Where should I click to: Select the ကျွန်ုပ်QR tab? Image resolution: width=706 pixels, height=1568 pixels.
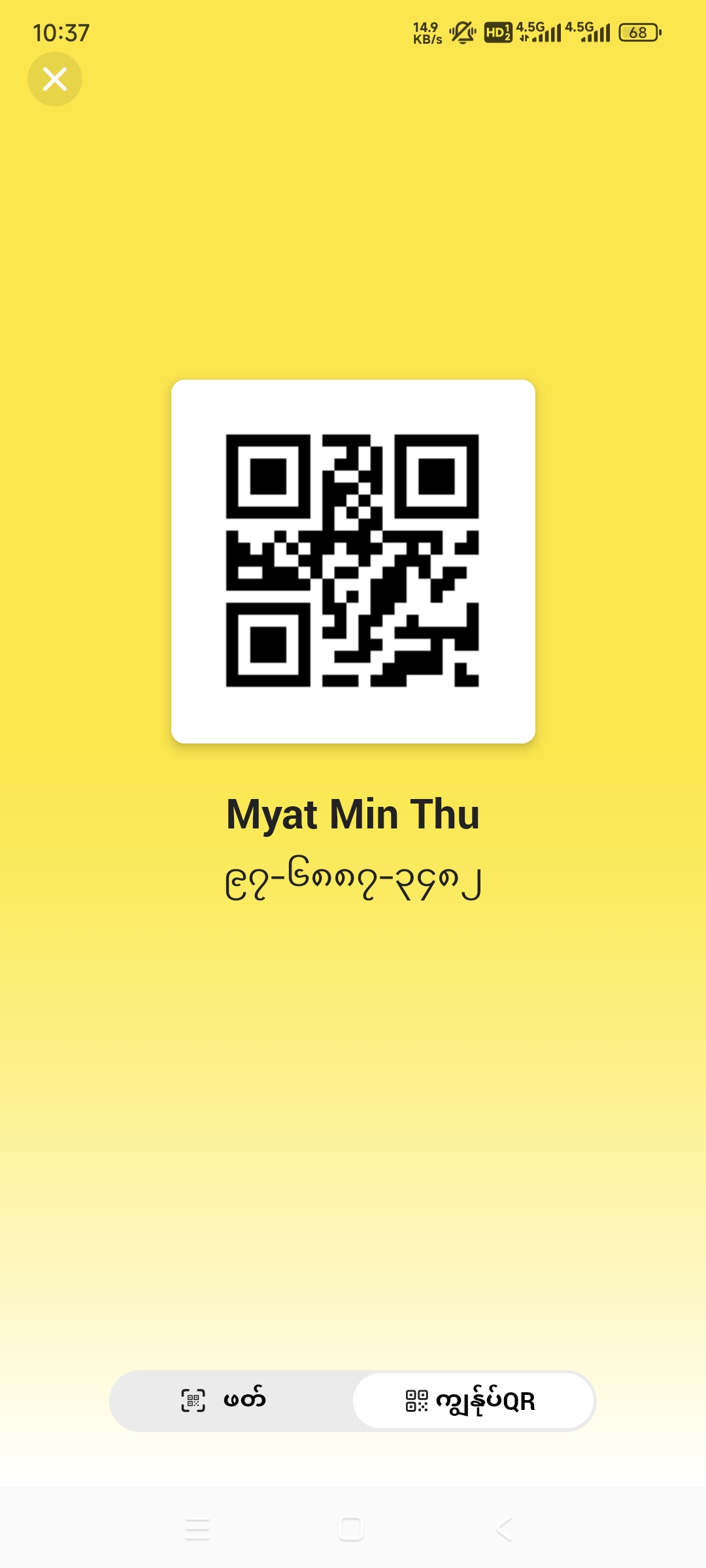tap(472, 1400)
